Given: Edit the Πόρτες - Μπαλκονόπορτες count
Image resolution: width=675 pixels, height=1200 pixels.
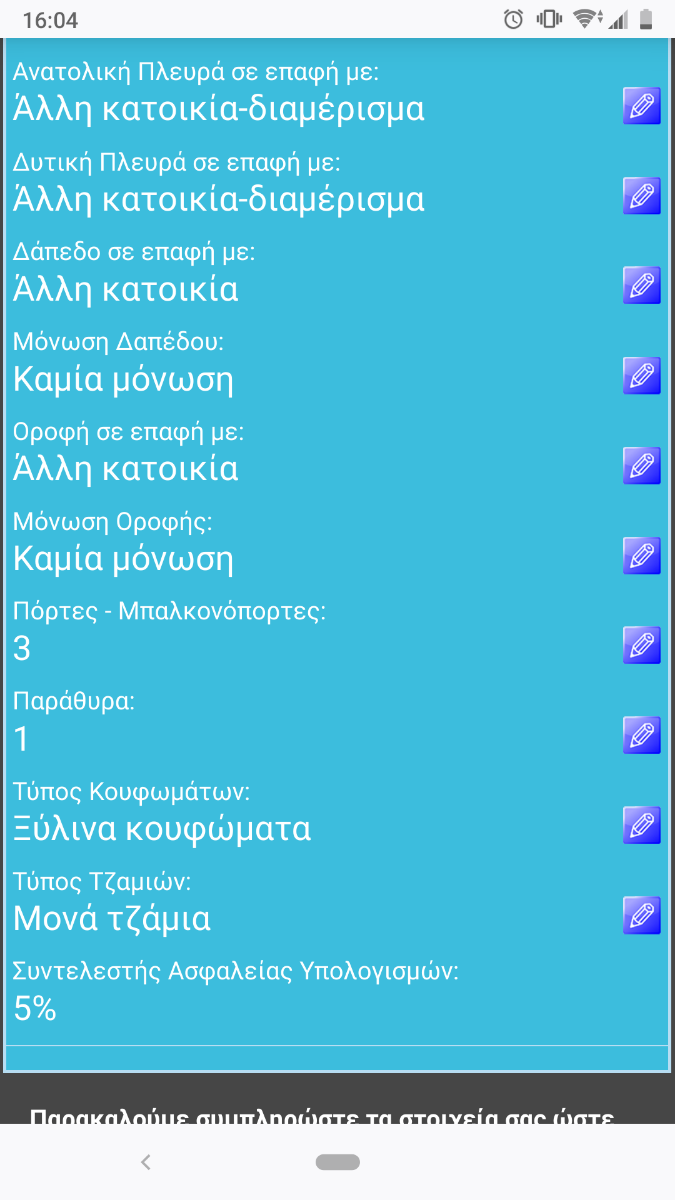Looking at the screenshot, I should point(642,645).
